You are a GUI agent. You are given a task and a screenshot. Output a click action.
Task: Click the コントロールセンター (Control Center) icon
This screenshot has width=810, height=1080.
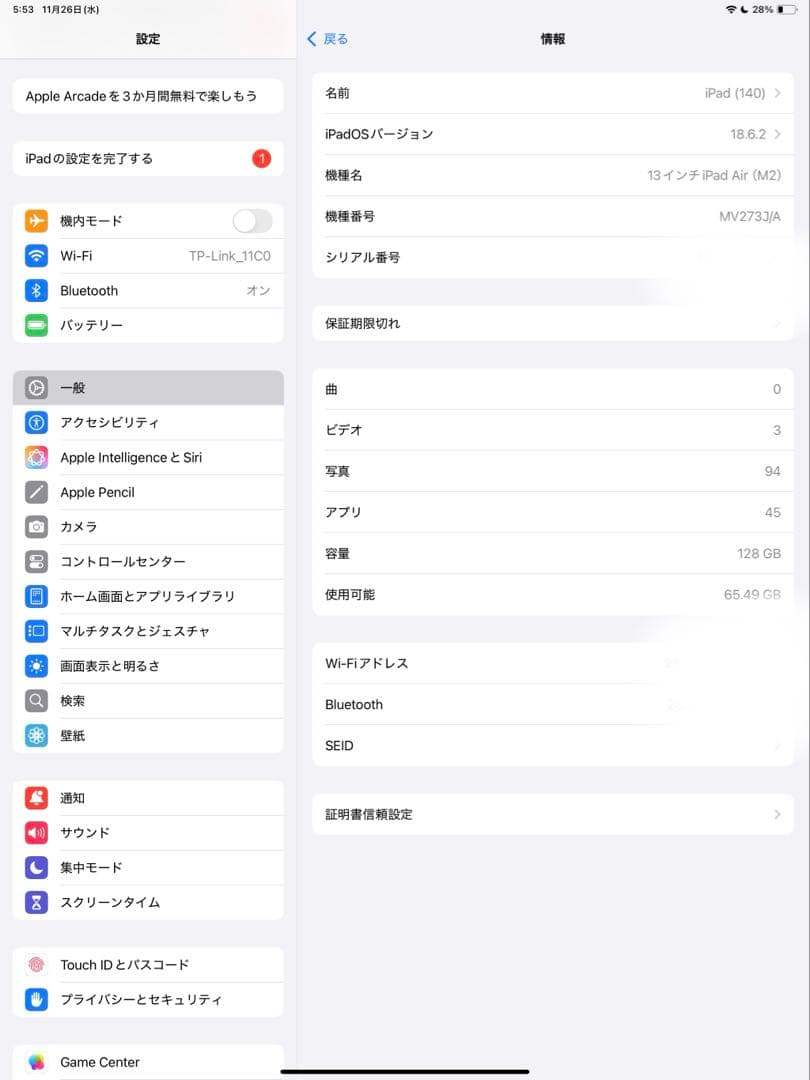(37, 561)
